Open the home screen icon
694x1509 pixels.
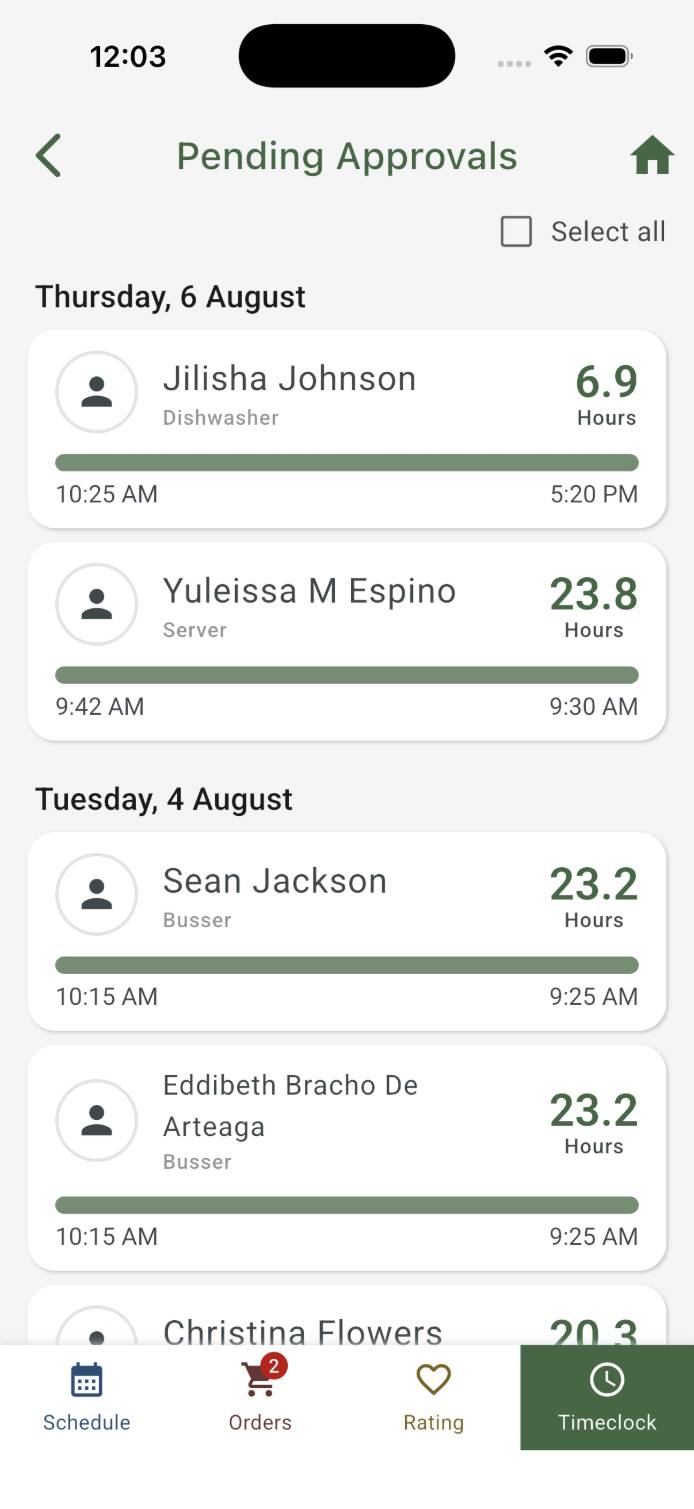click(x=652, y=156)
